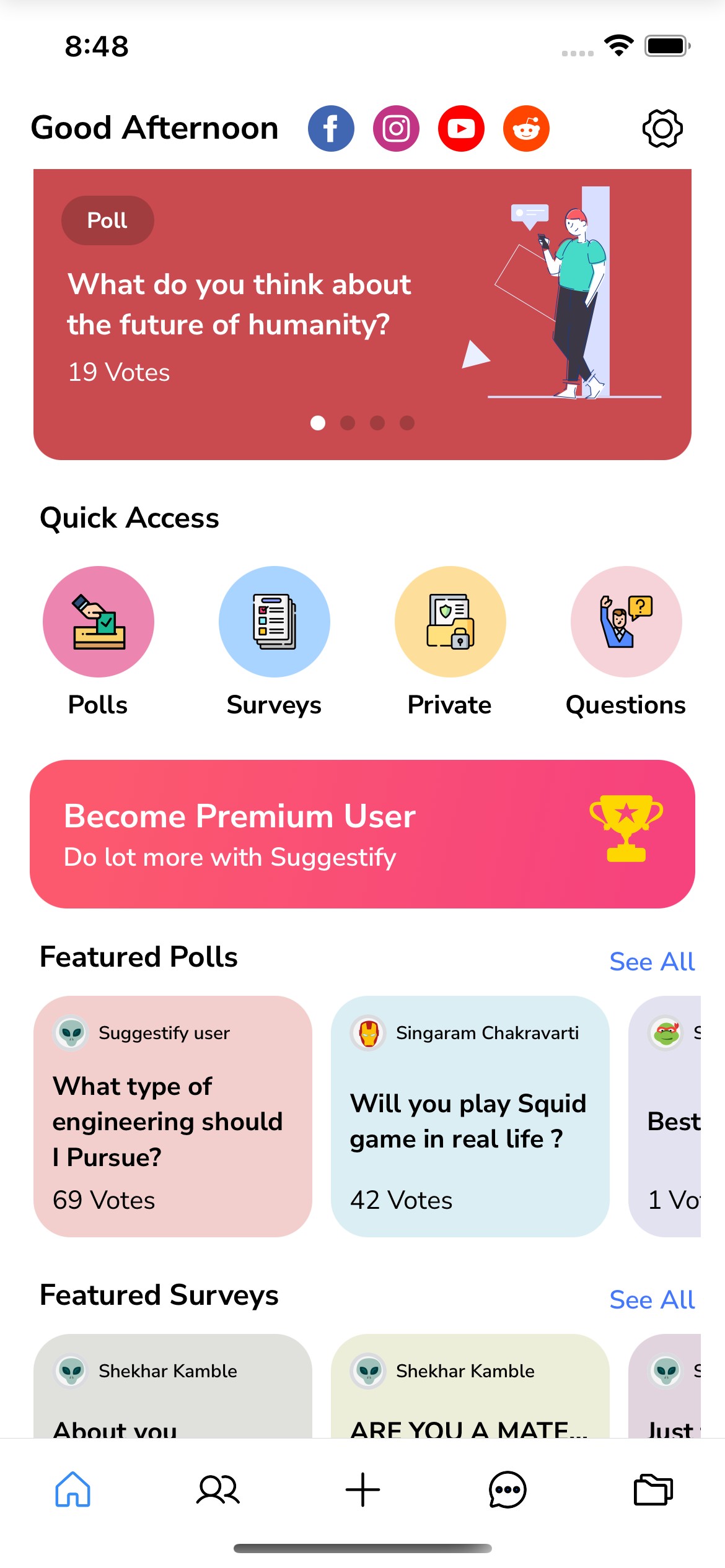Open the settings gear
This screenshot has height=1568, width=725.
(x=662, y=129)
